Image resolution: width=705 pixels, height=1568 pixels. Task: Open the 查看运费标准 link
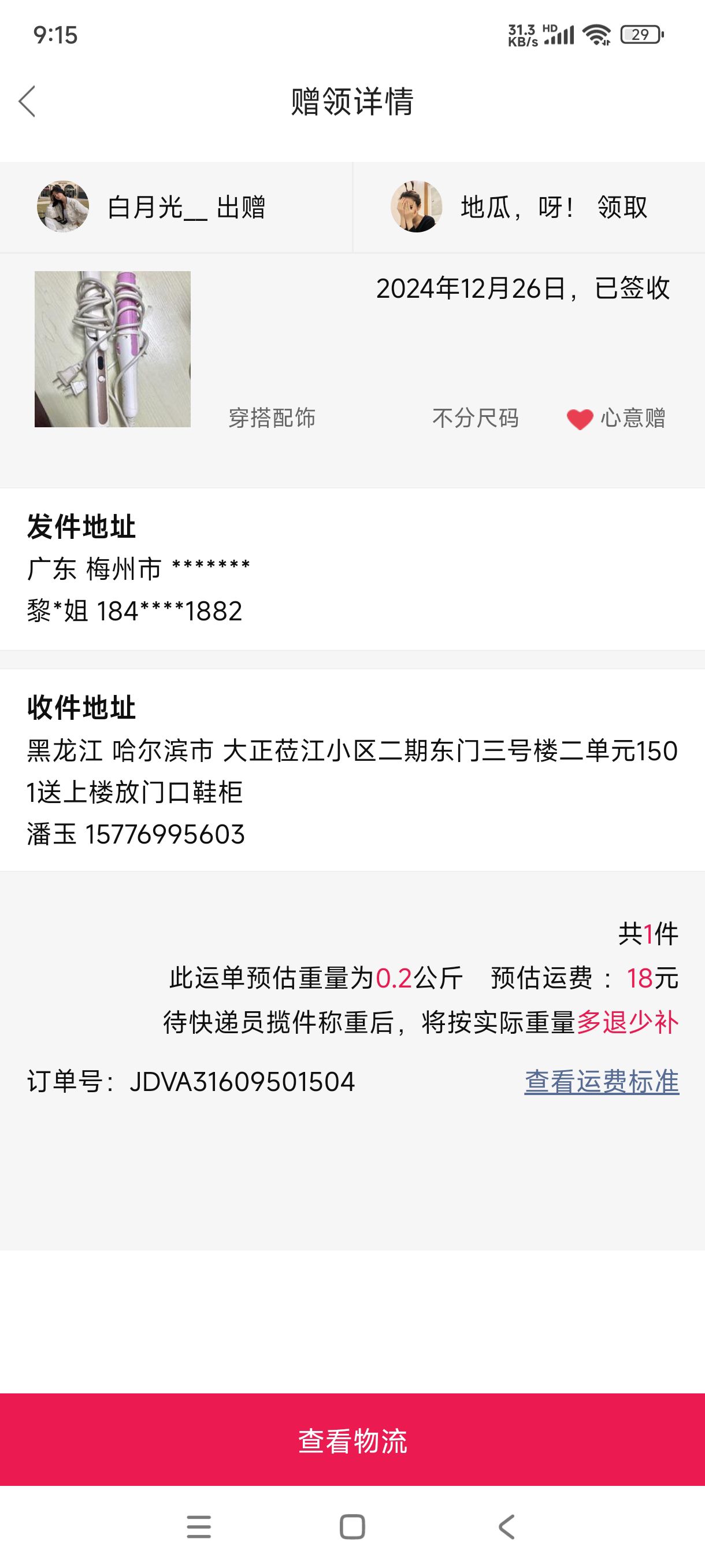coord(602,1082)
